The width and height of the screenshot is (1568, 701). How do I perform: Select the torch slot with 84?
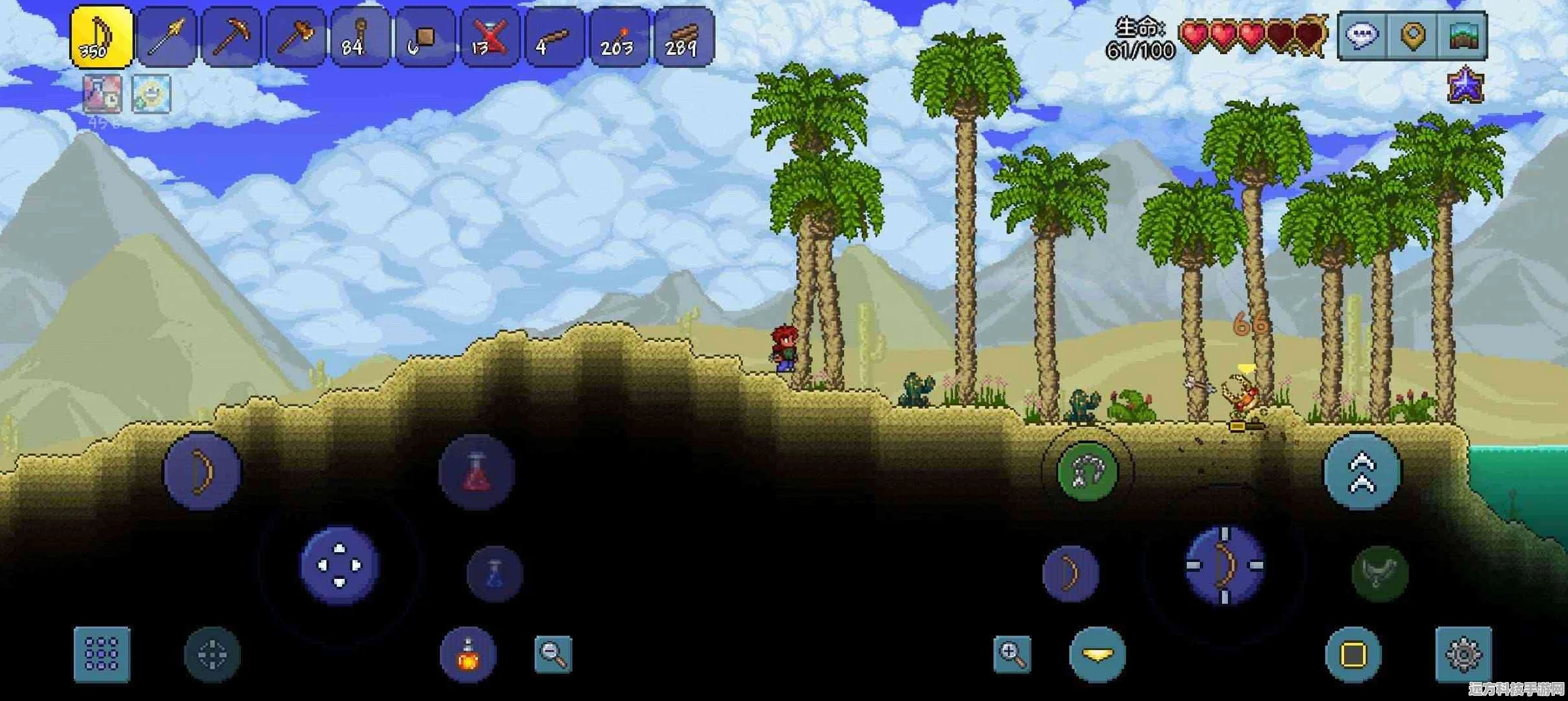coord(360,36)
